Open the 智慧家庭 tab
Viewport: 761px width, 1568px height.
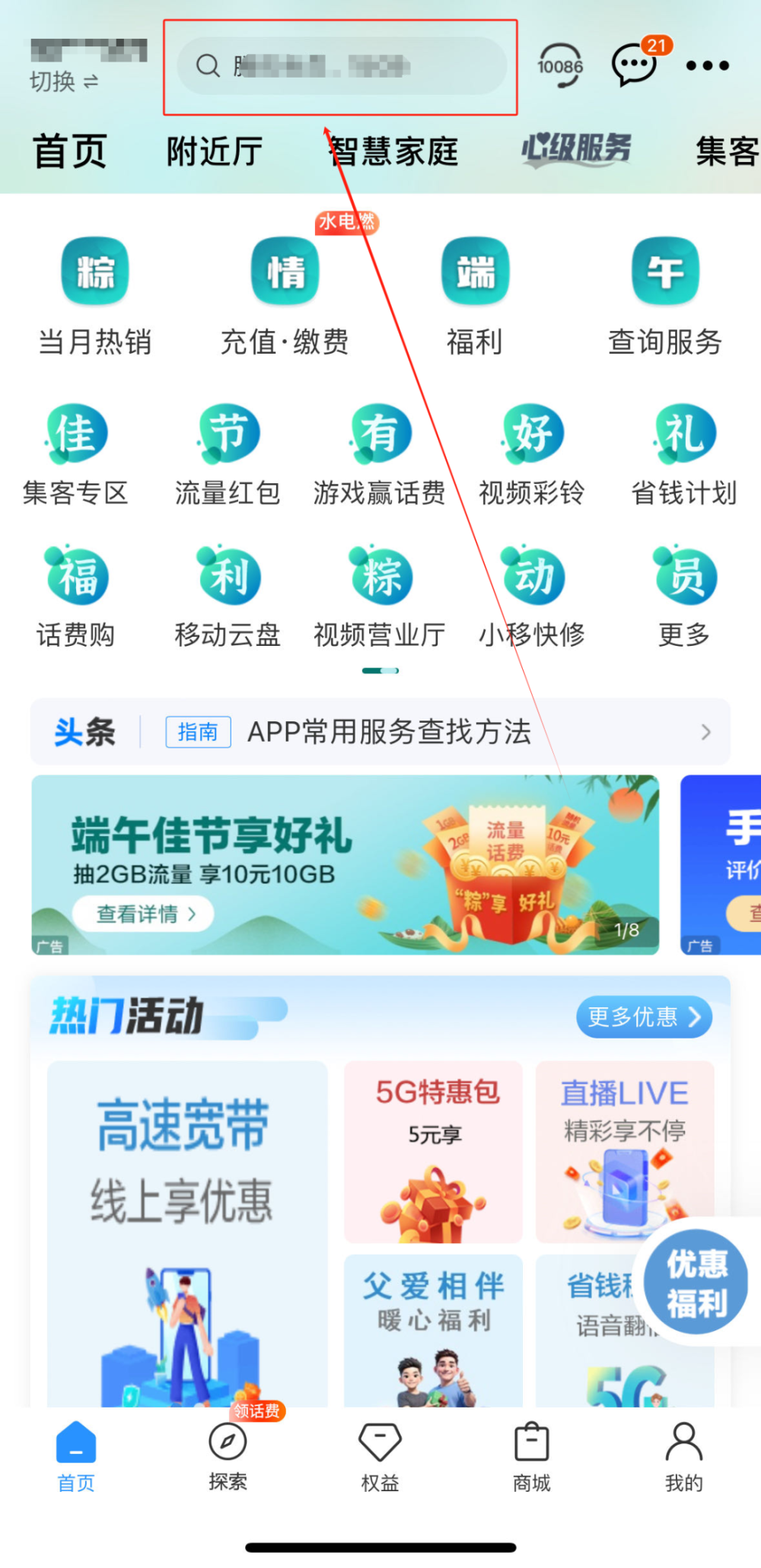pos(392,151)
